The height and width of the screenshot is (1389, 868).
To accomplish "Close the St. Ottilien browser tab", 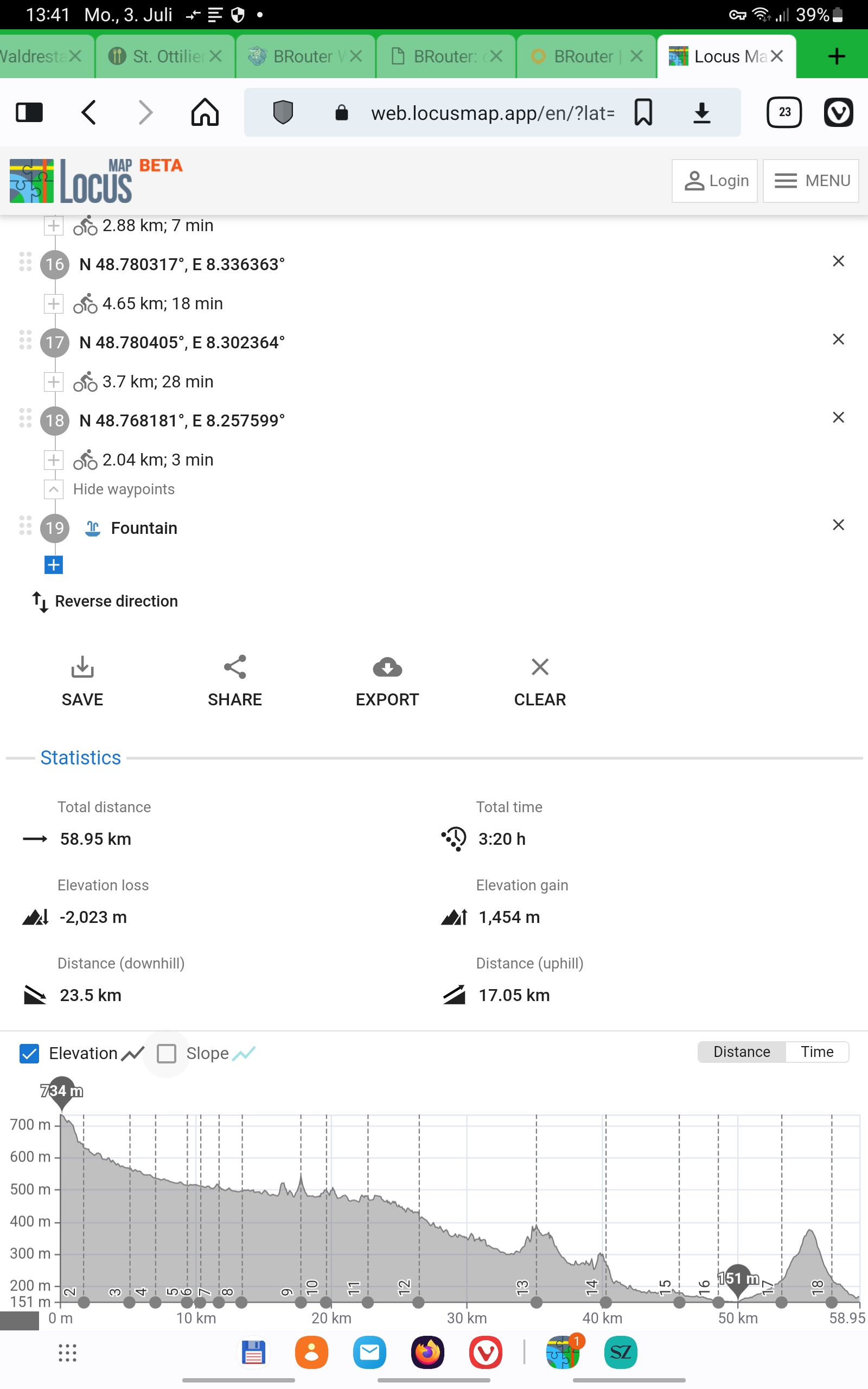I will point(215,56).
